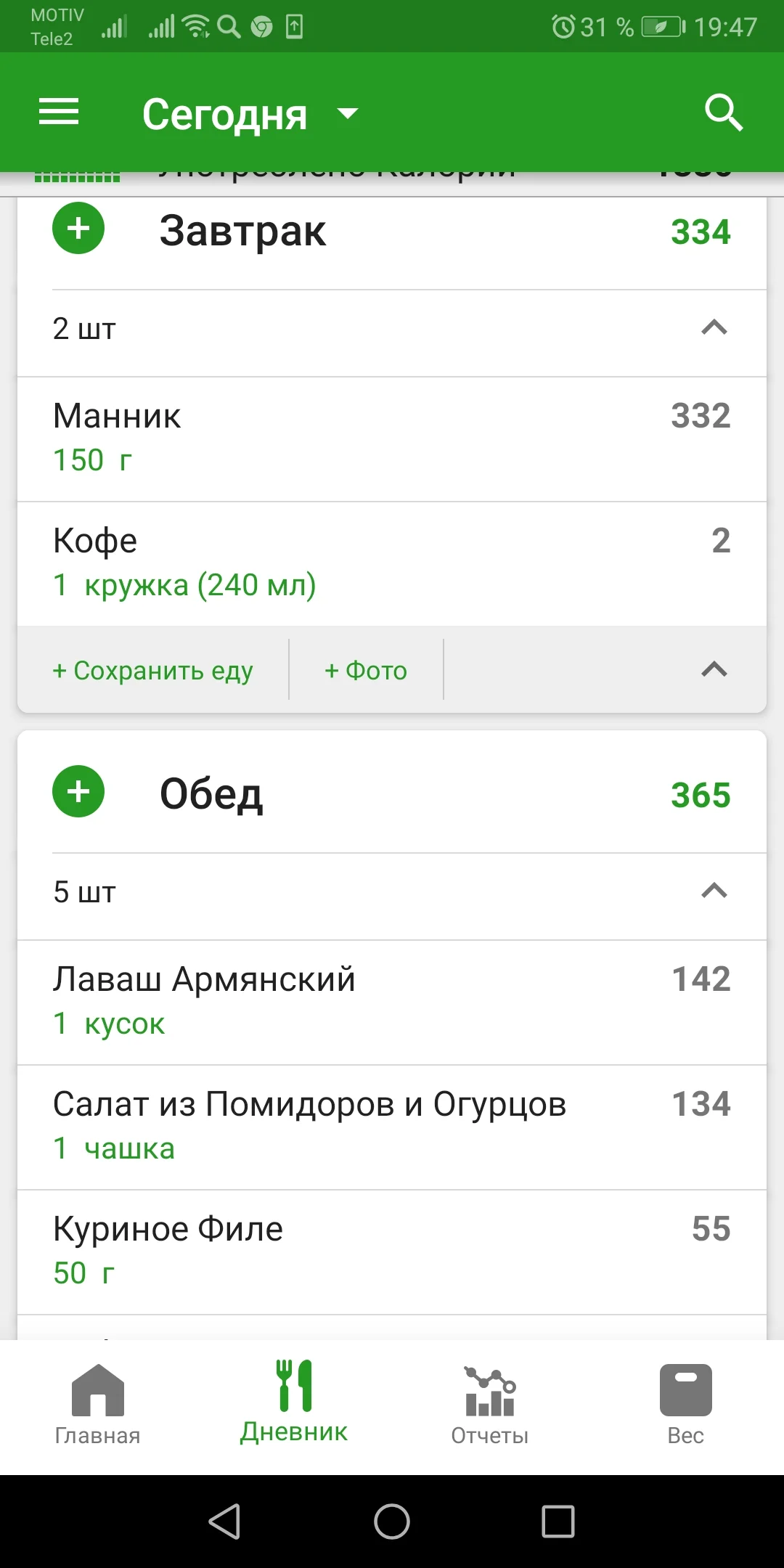Viewport: 784px width, 1568px height.
Task: Add food to Обед
Action: [x=78, y=792]
